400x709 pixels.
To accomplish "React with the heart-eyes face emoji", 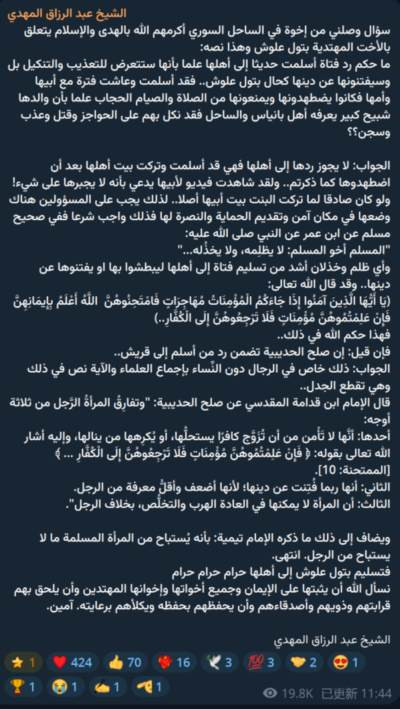I will [344, 663].
